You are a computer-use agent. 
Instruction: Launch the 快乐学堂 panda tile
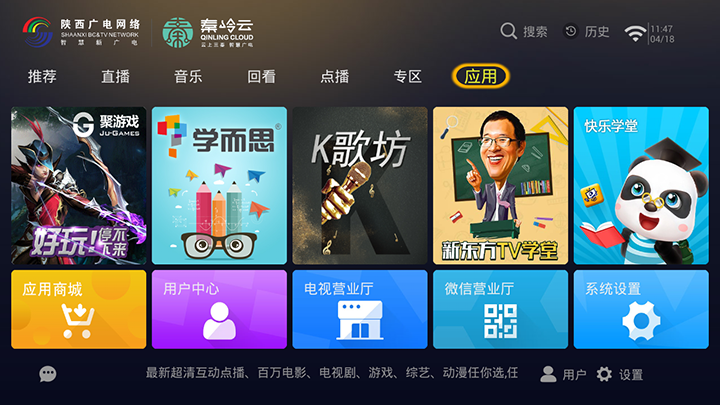coord(640,186)
